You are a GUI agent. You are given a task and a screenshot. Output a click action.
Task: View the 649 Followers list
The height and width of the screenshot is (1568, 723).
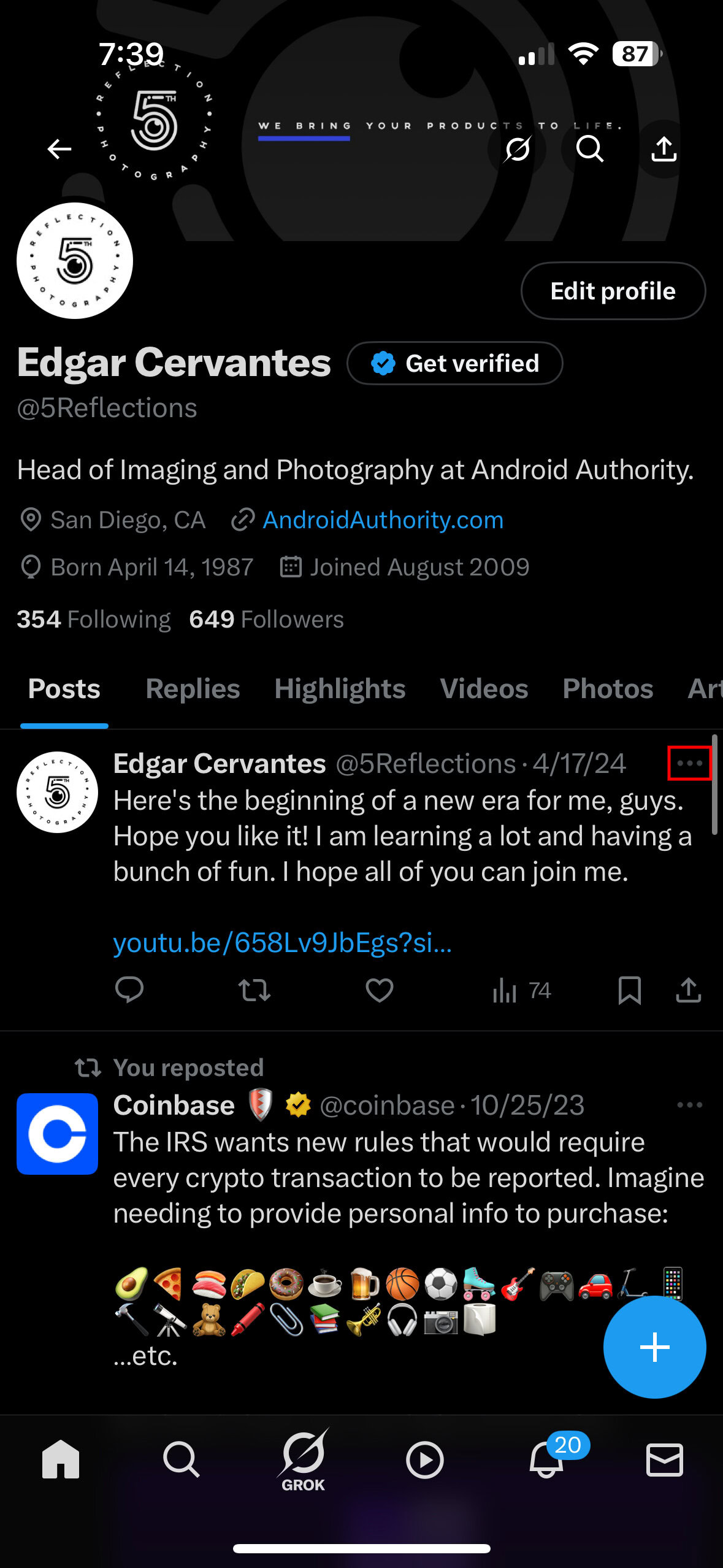(266, 619)
